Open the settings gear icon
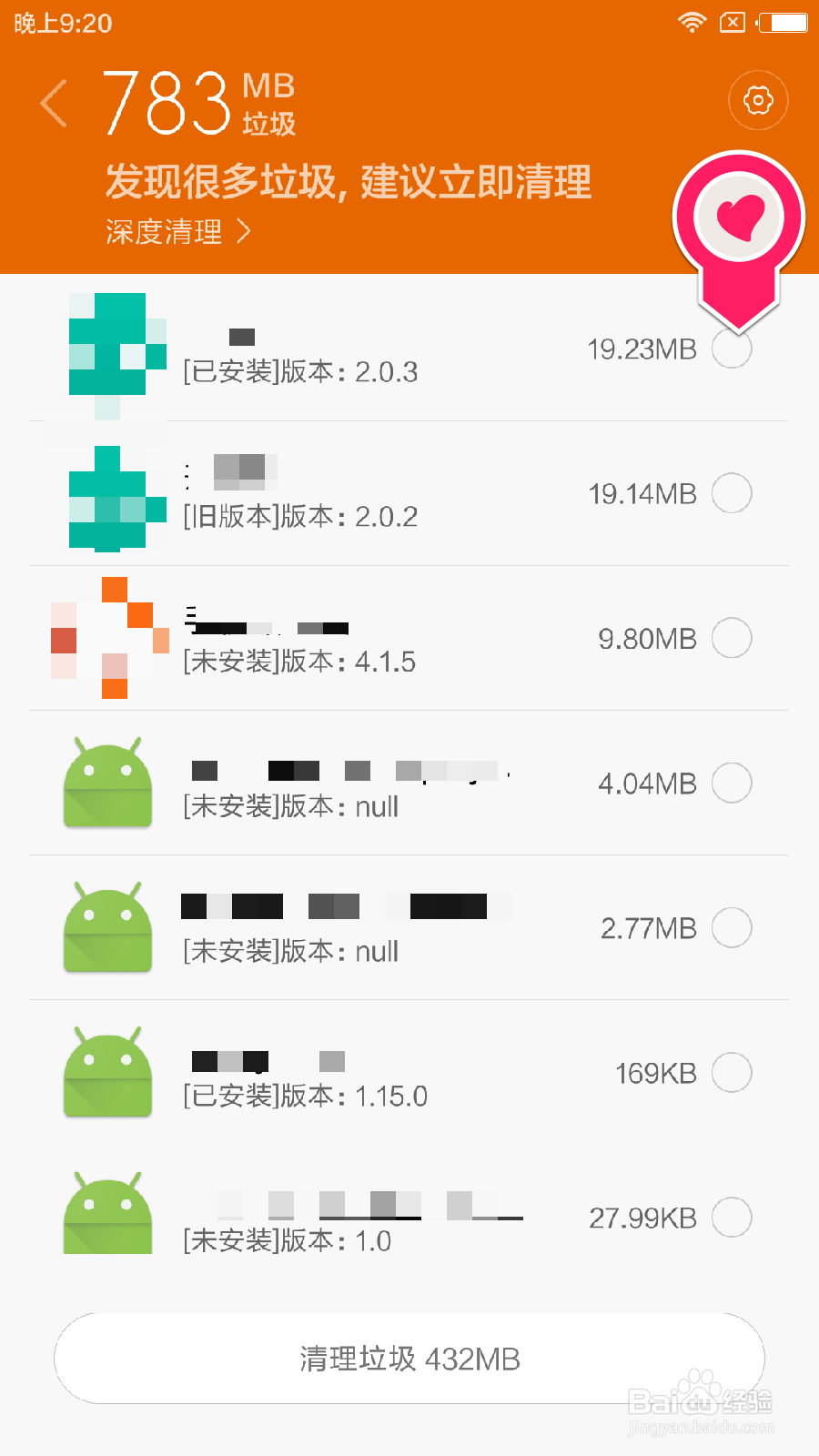The image size is (819, 1456). 758,100
